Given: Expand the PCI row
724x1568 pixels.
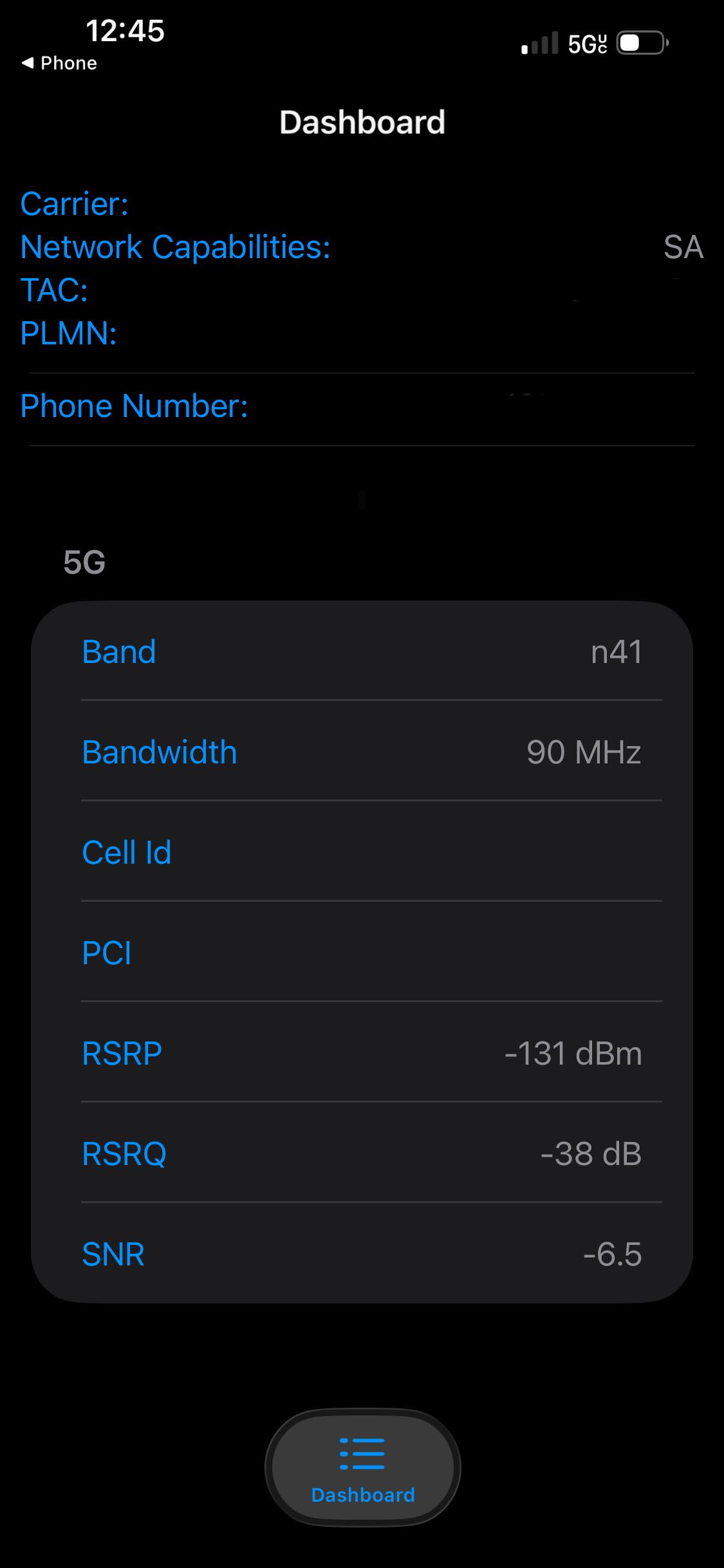Looking at the screenshot, I should click(362, 953).
